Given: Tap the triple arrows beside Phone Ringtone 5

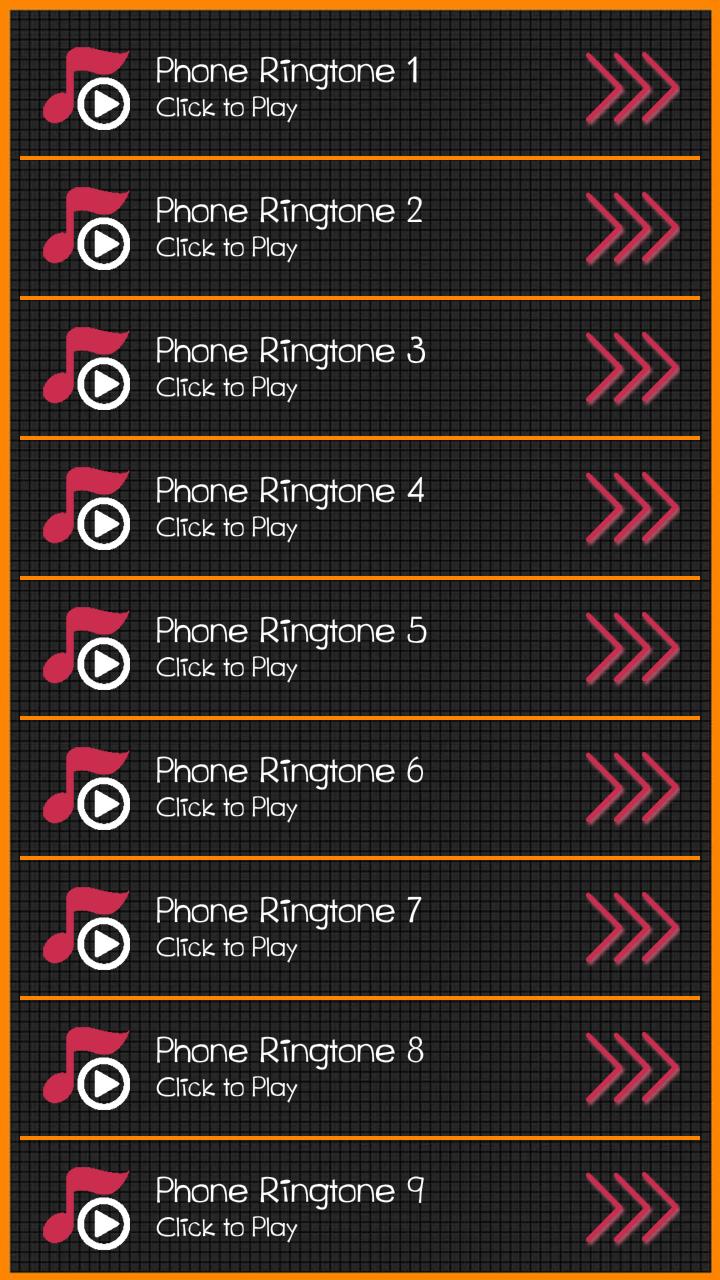Looking at the screenshot, I should point(632,648).
